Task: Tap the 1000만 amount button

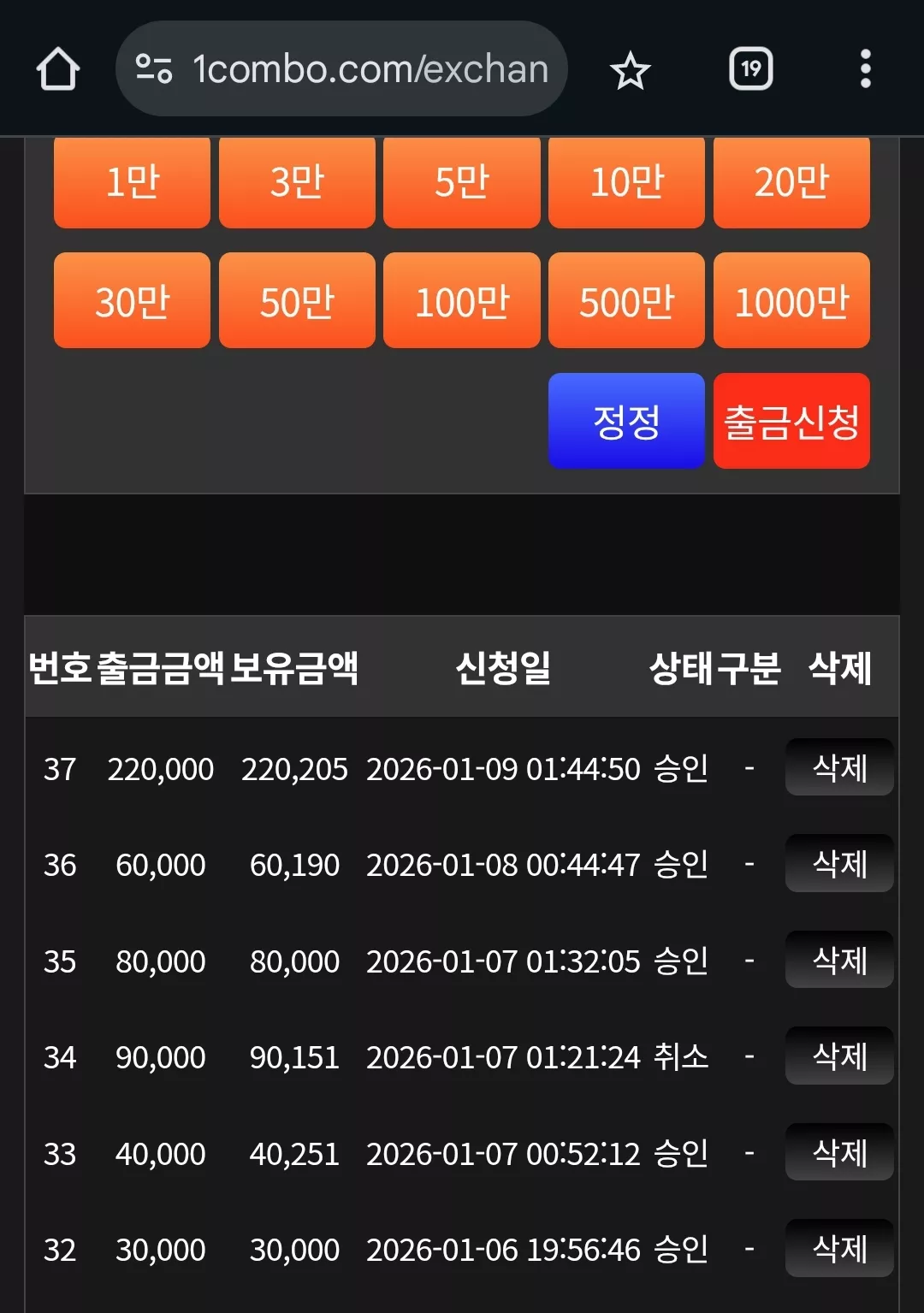Action: [791, 300]
